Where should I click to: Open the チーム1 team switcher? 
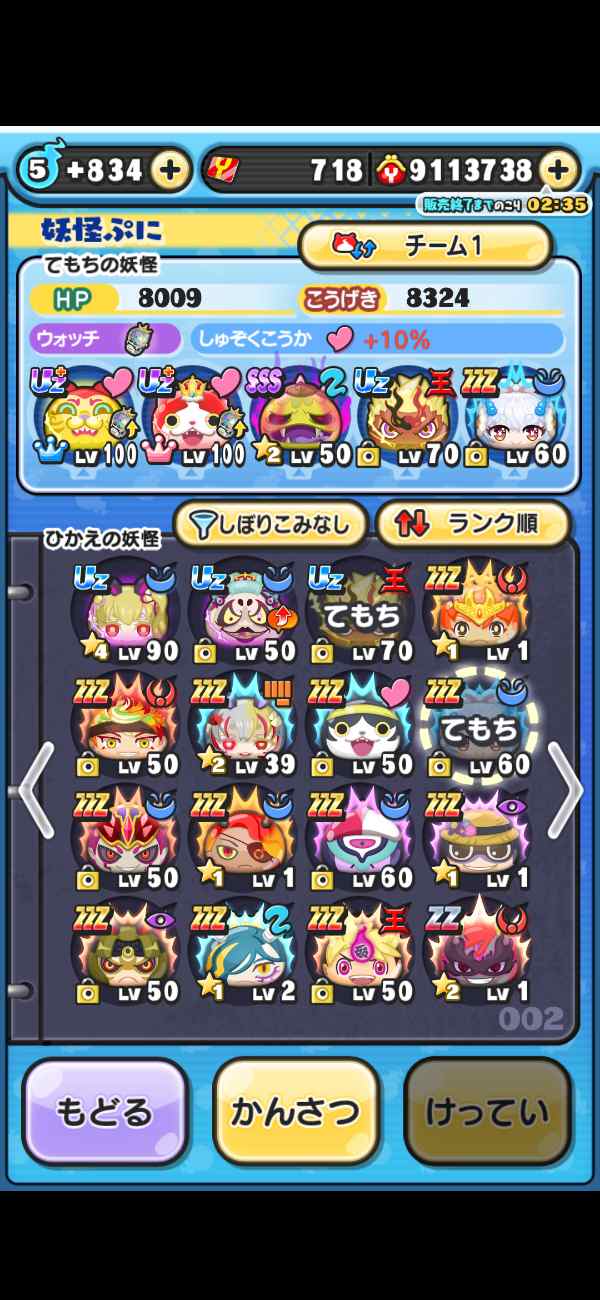pos(425,245)
